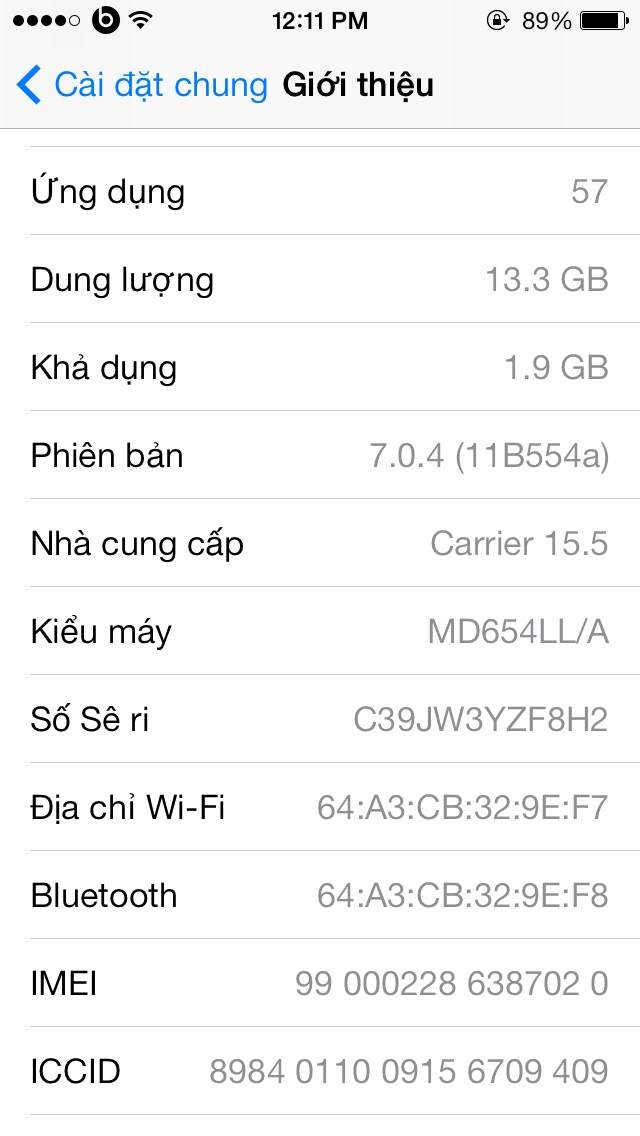Go back to Cài đặt chung

tap(140, 85)
